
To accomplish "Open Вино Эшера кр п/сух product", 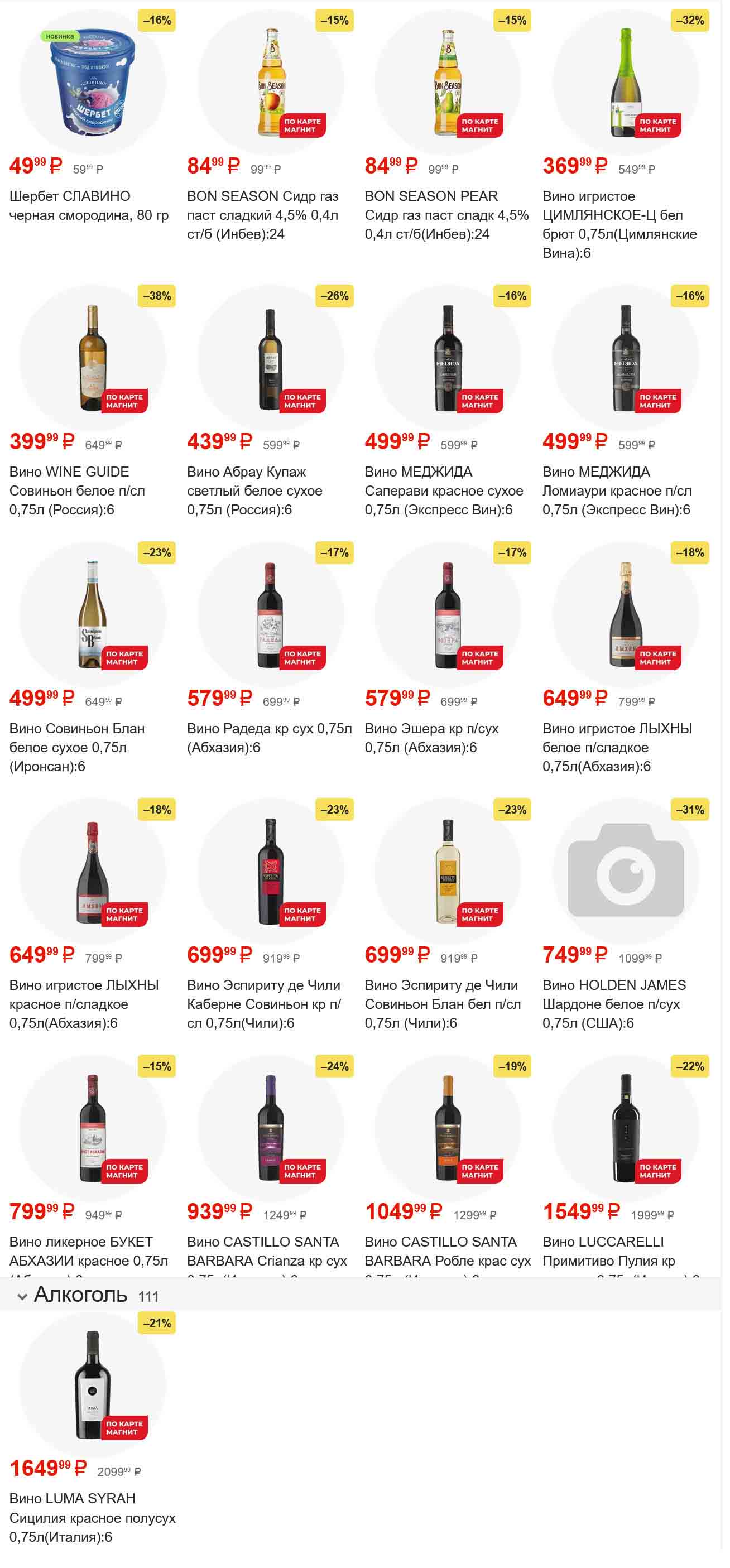I will click(x=448, y=615).
